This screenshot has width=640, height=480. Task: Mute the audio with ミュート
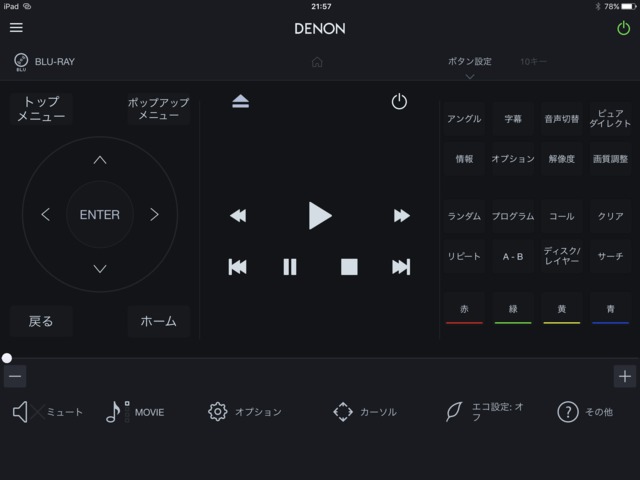[48, 412]
